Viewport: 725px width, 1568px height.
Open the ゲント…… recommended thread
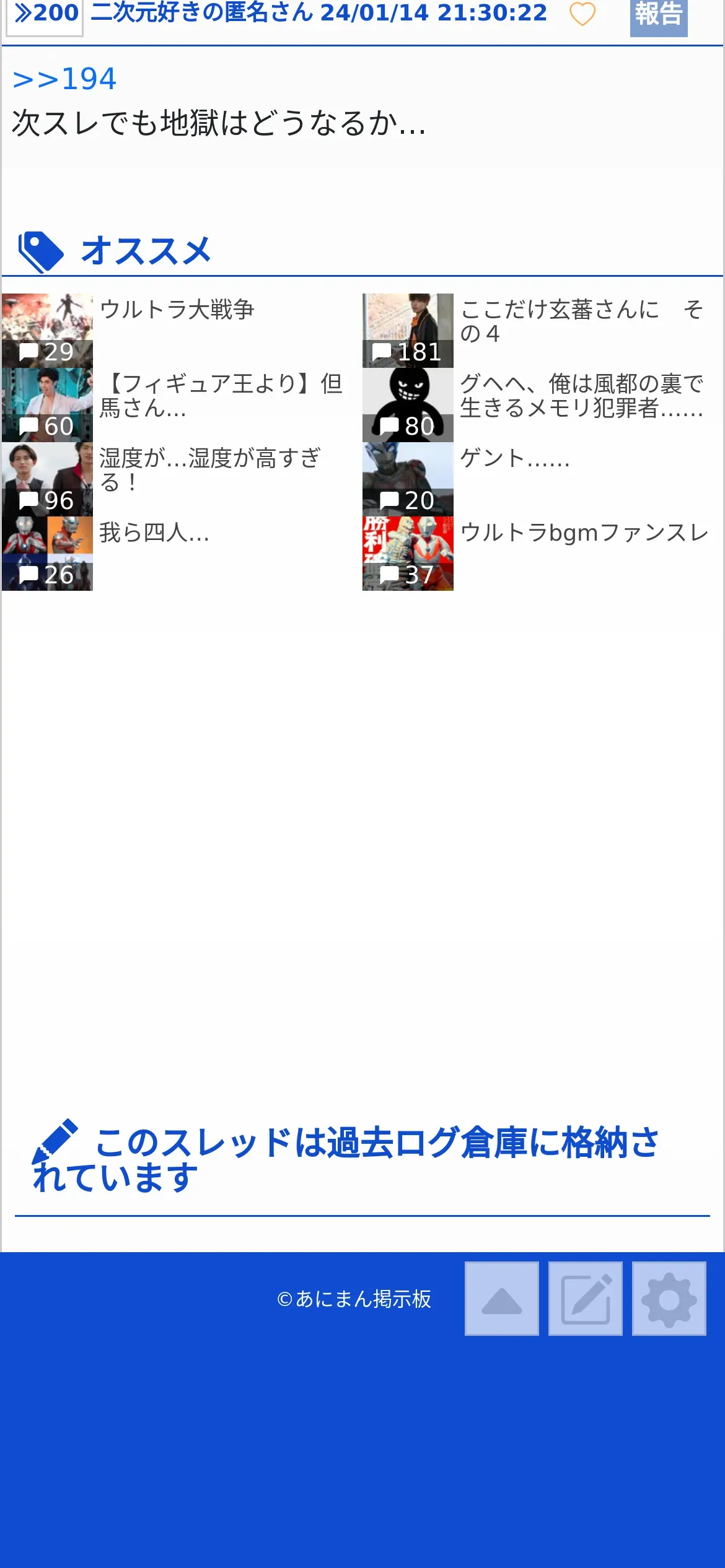tap(514, 459)
